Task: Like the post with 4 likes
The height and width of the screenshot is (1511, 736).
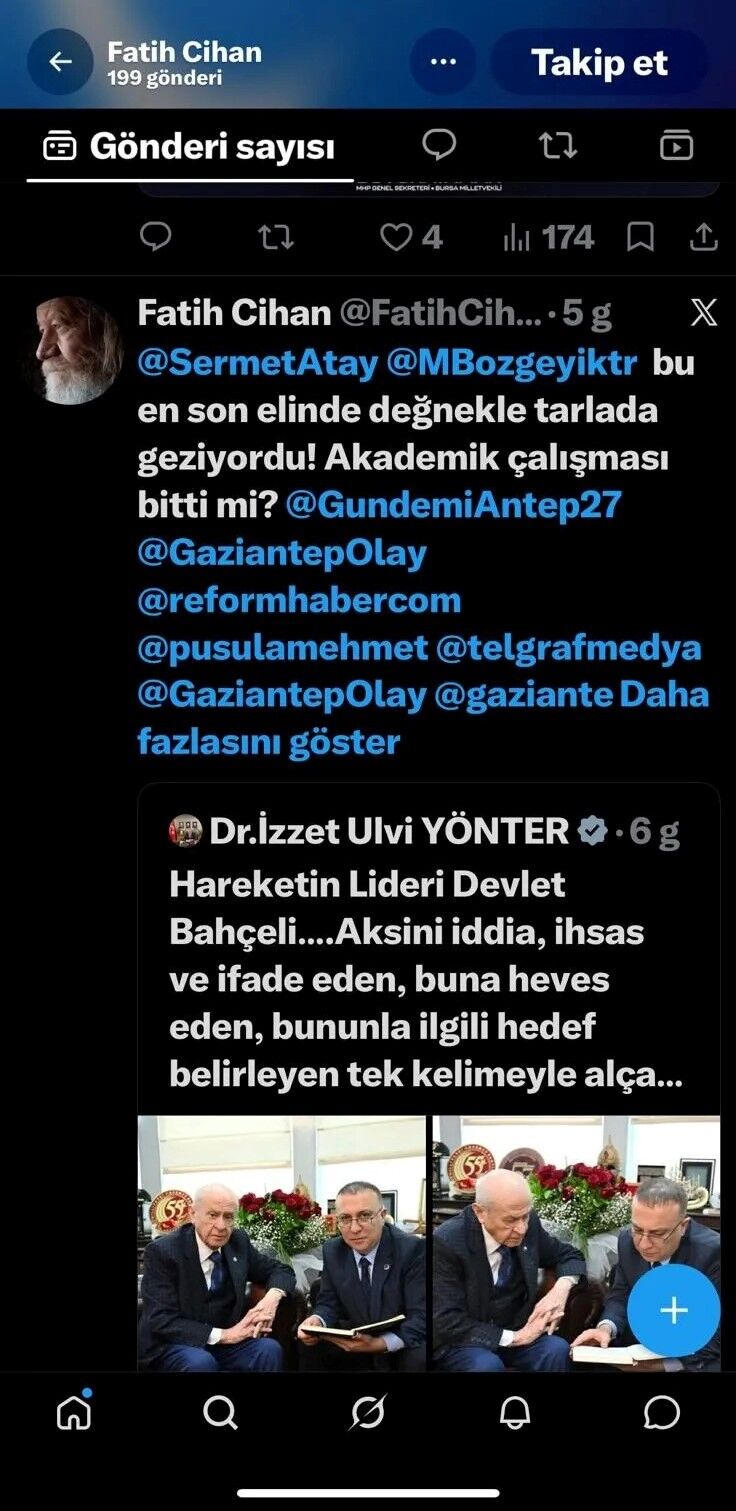Action: 411,237
